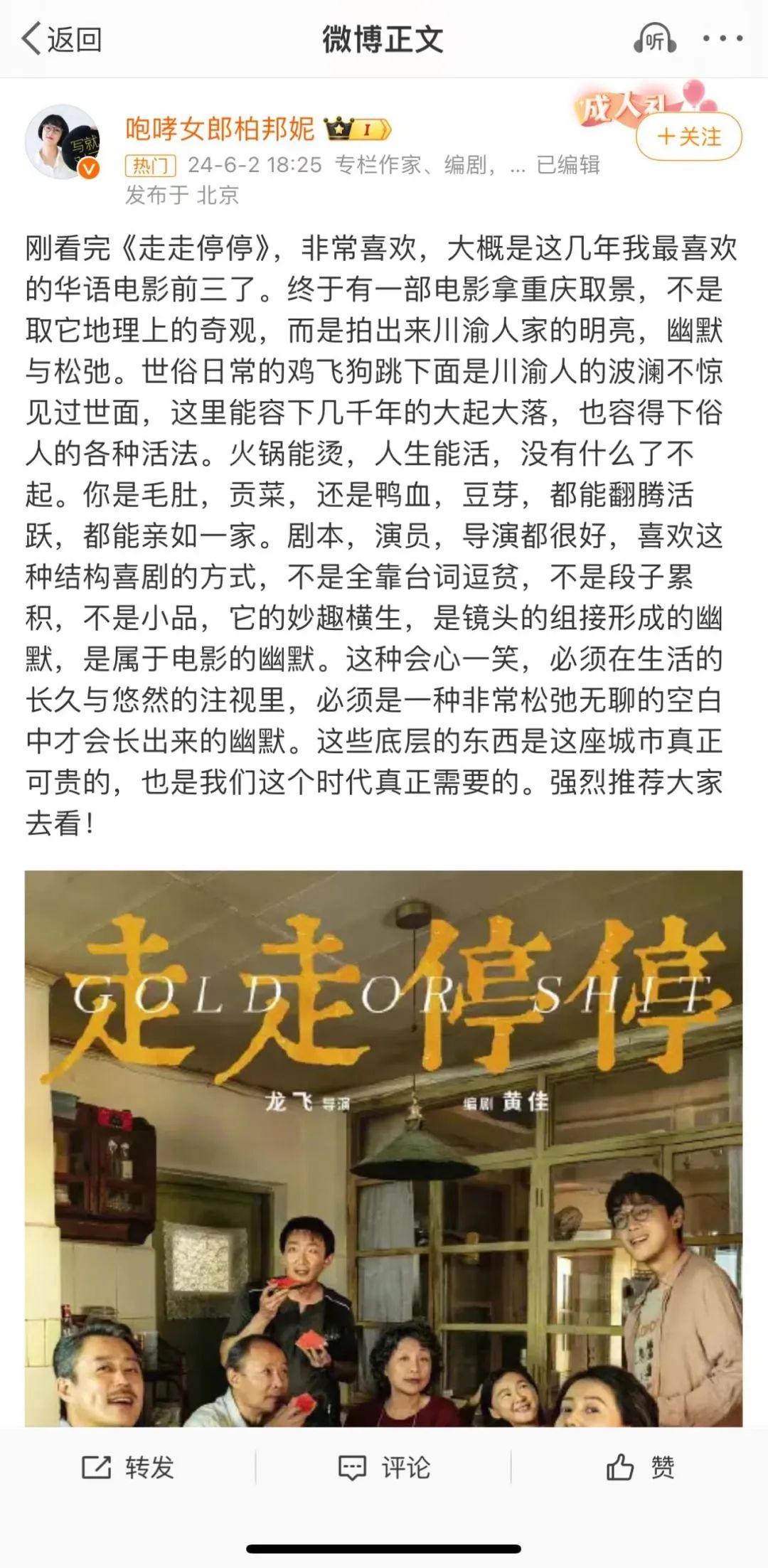Open the 热门 tag
The width and height of the screenshot is (768, 1568).
pyautogui.click(x=150, y=166)
